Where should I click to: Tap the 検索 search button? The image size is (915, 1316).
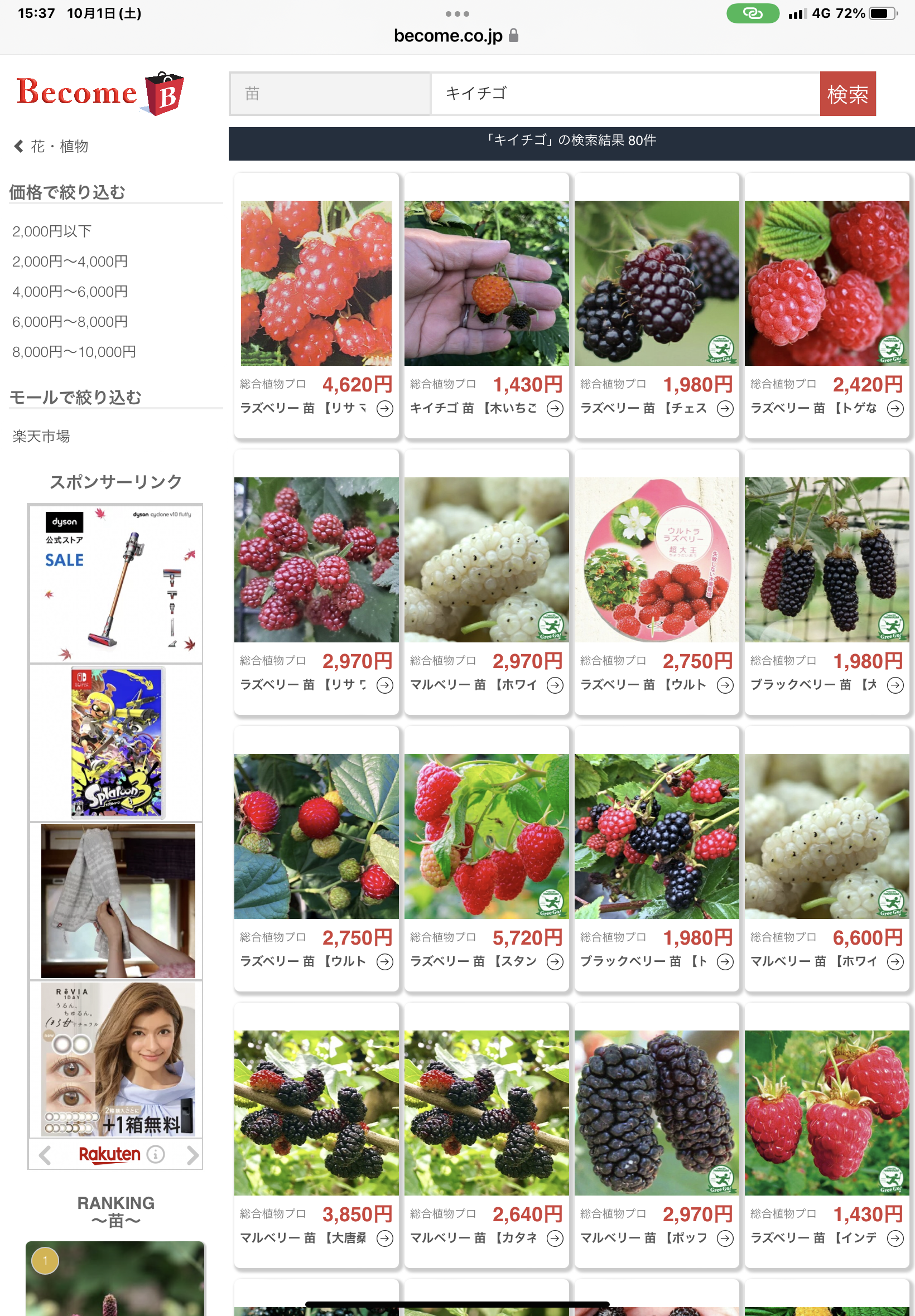pyautogui.click(x=847, y=94)
